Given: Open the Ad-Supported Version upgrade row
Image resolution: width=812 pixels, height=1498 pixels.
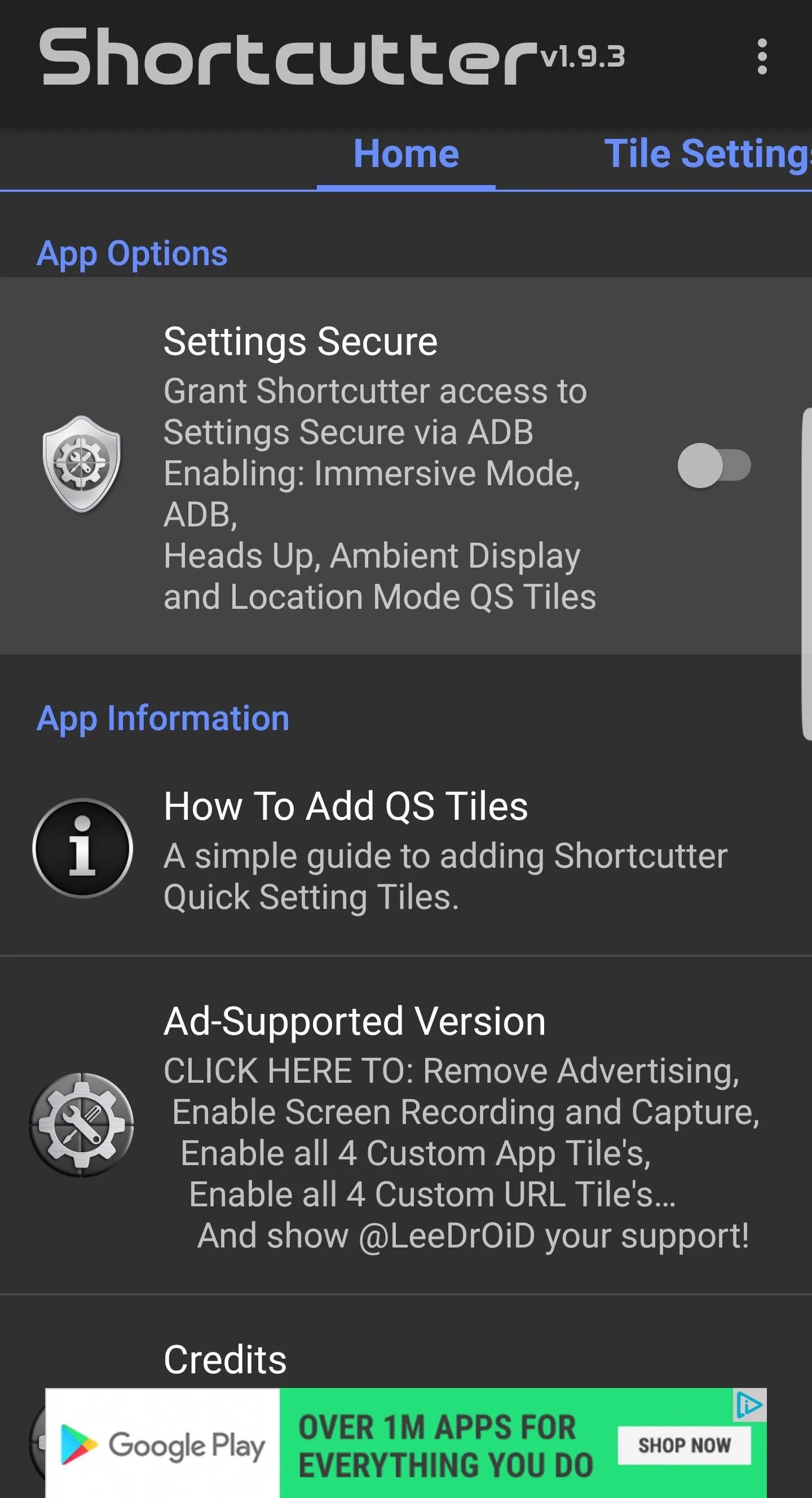Looking at the screenshot, I should [x=405, y=1125].
